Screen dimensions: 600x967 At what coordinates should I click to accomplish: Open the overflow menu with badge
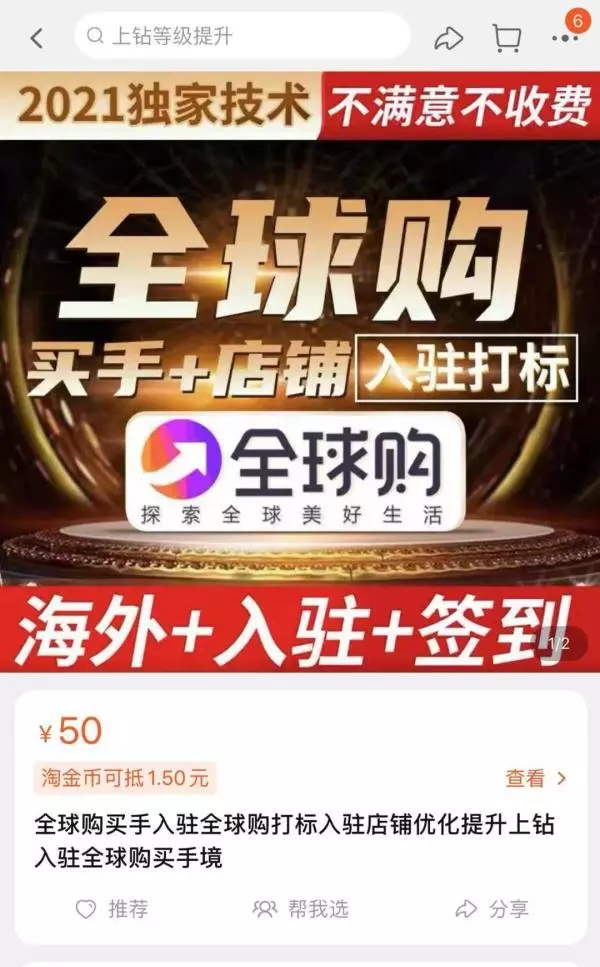(x=564, y=38)
